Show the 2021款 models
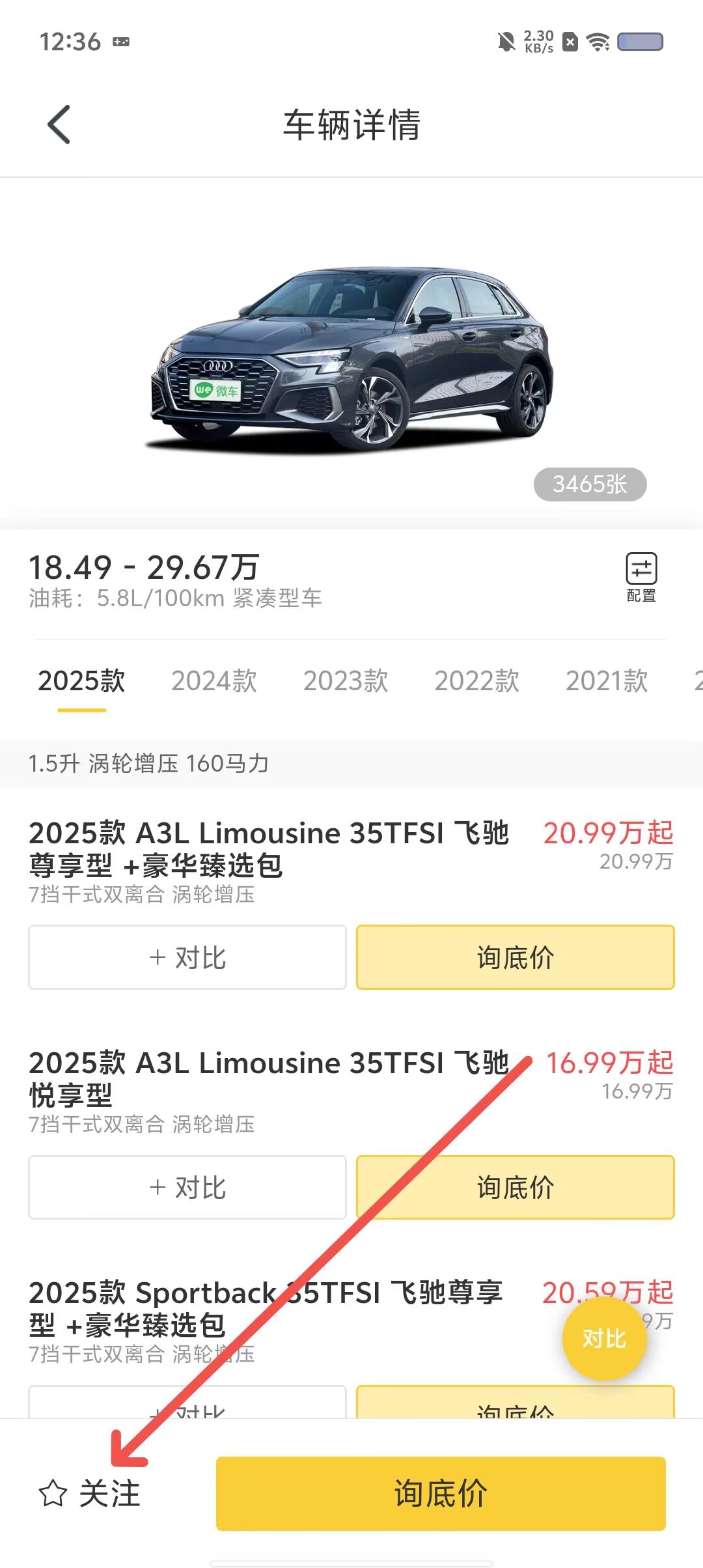Image resolution: width=703 pixels, height=1568 pixels. click(607, 681)
